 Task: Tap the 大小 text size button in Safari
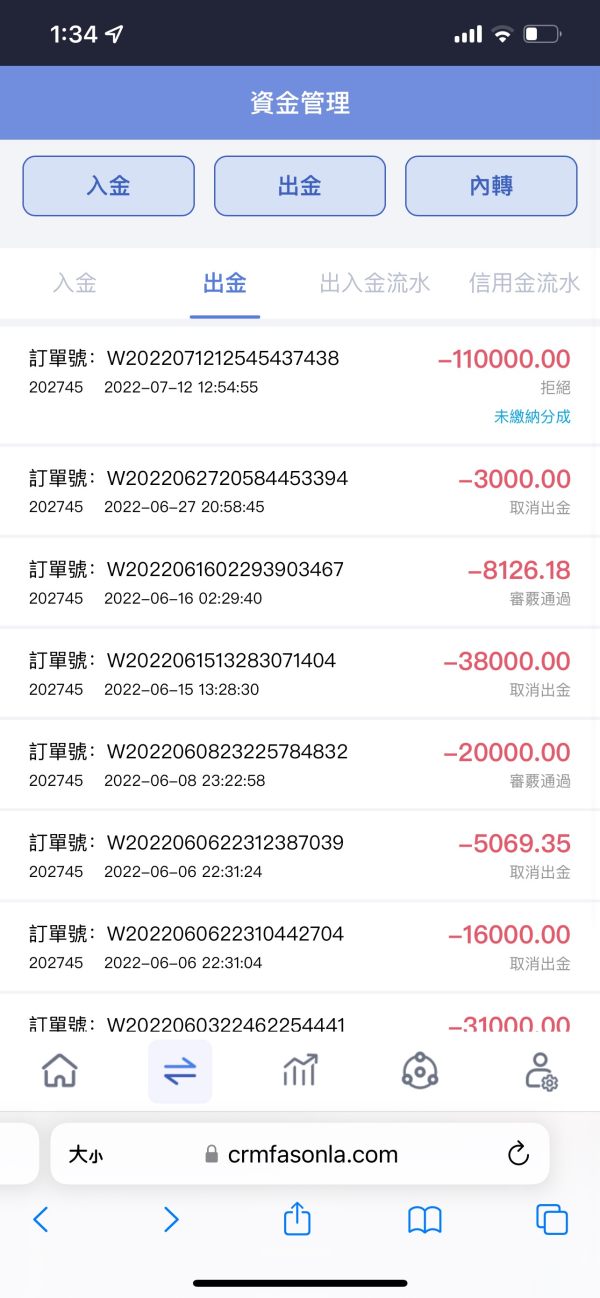pyautogui.click(x=85, y=1155)
